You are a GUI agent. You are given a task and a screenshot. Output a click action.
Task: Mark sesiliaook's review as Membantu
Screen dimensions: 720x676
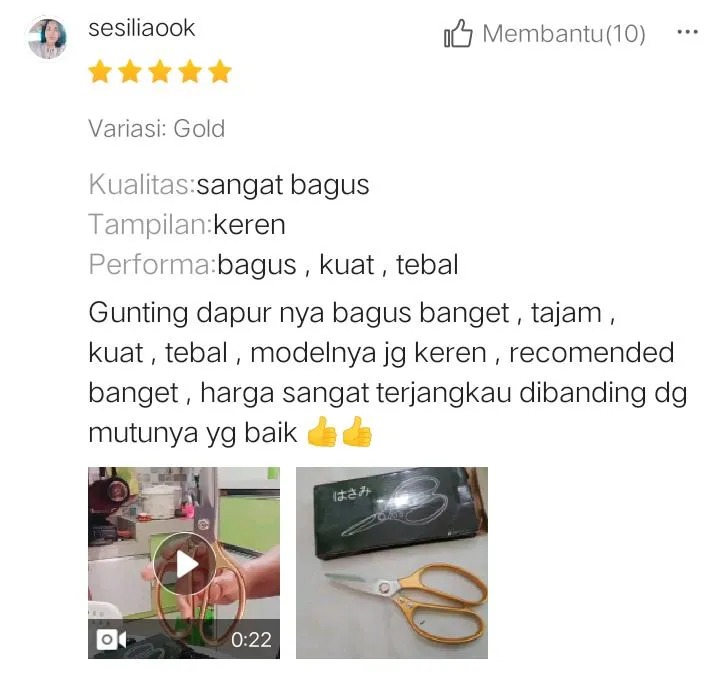[x=544, y=35]
